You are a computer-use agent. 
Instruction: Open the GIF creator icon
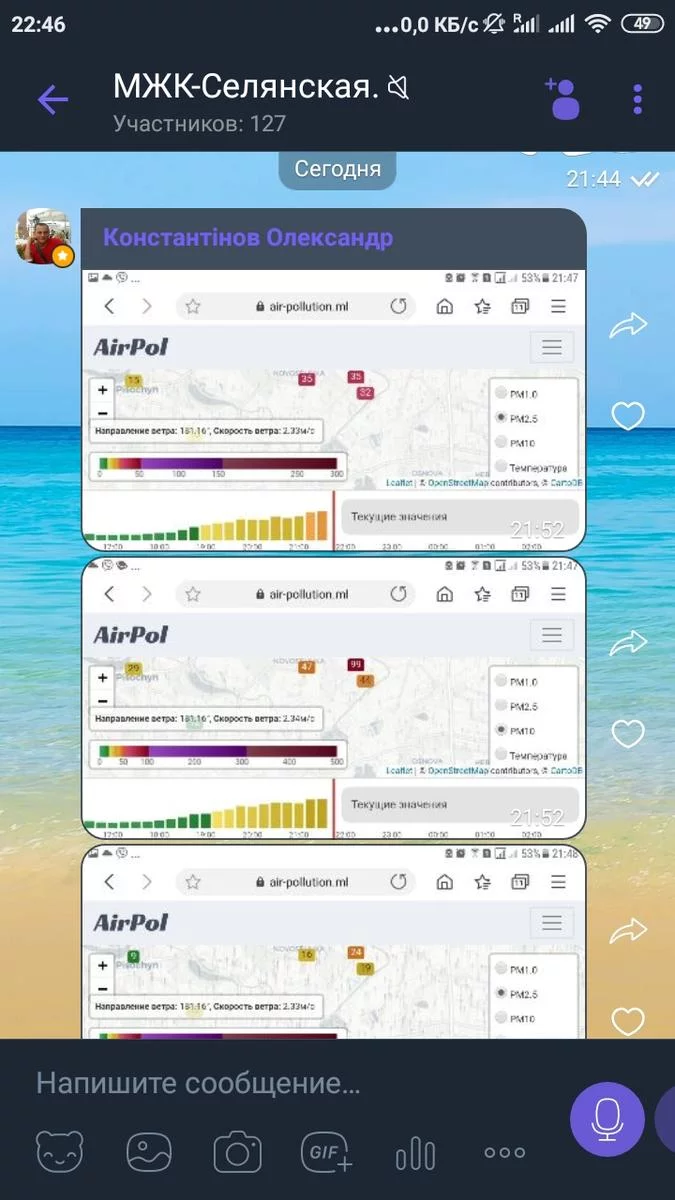(326, 1152)
